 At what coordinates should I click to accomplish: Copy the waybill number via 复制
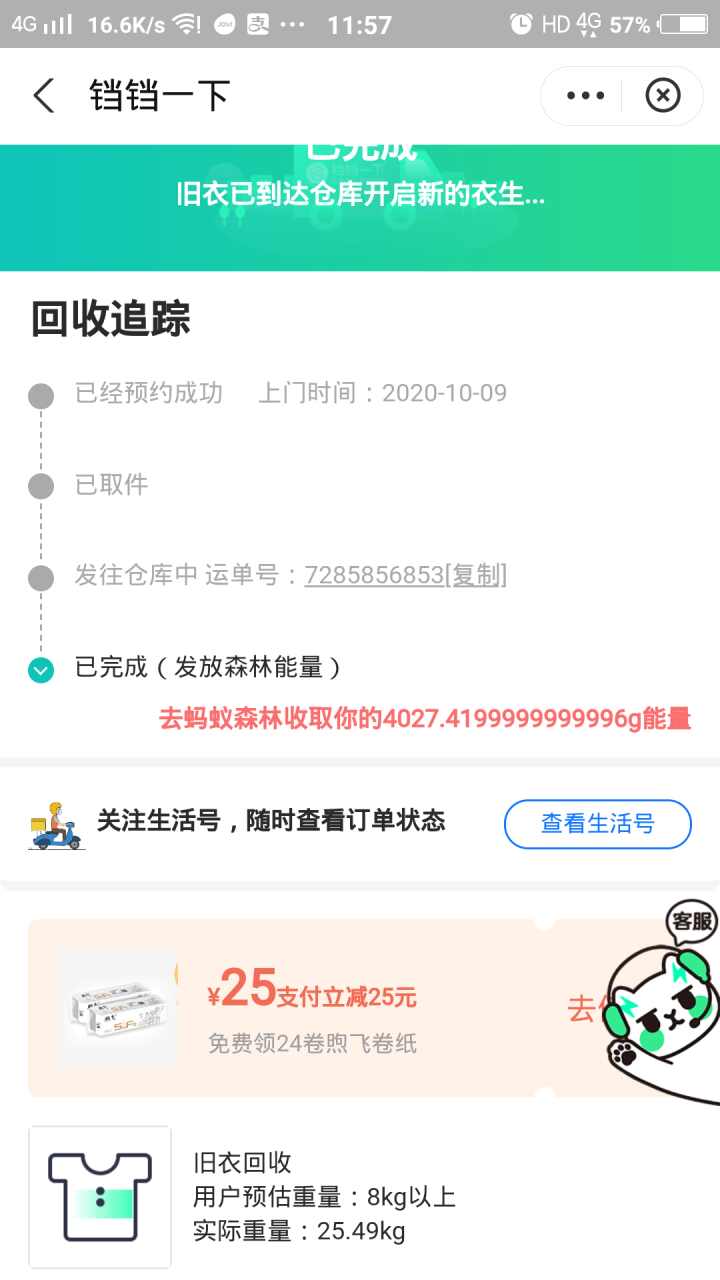(x=476, y=575)
